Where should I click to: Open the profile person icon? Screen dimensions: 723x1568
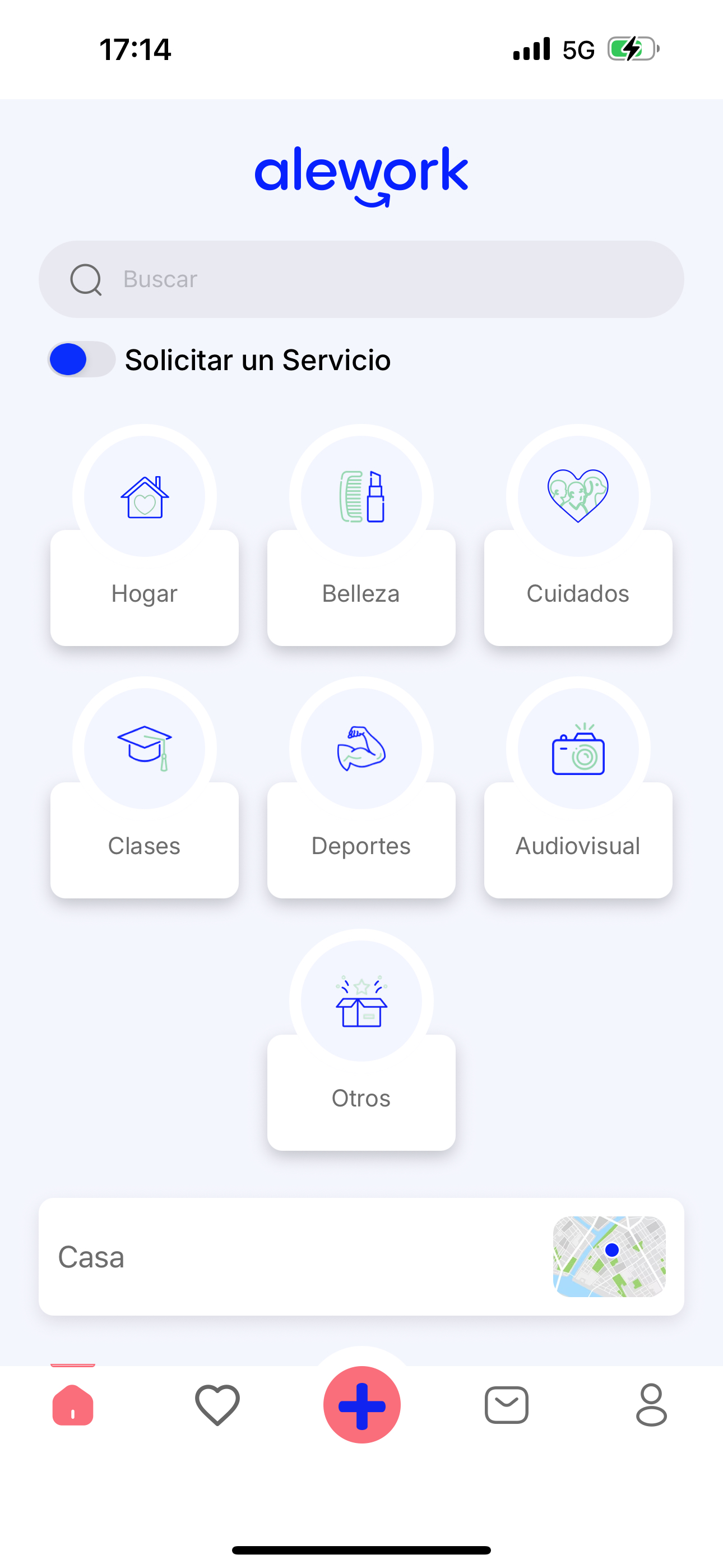click(x=651, y=1404)
